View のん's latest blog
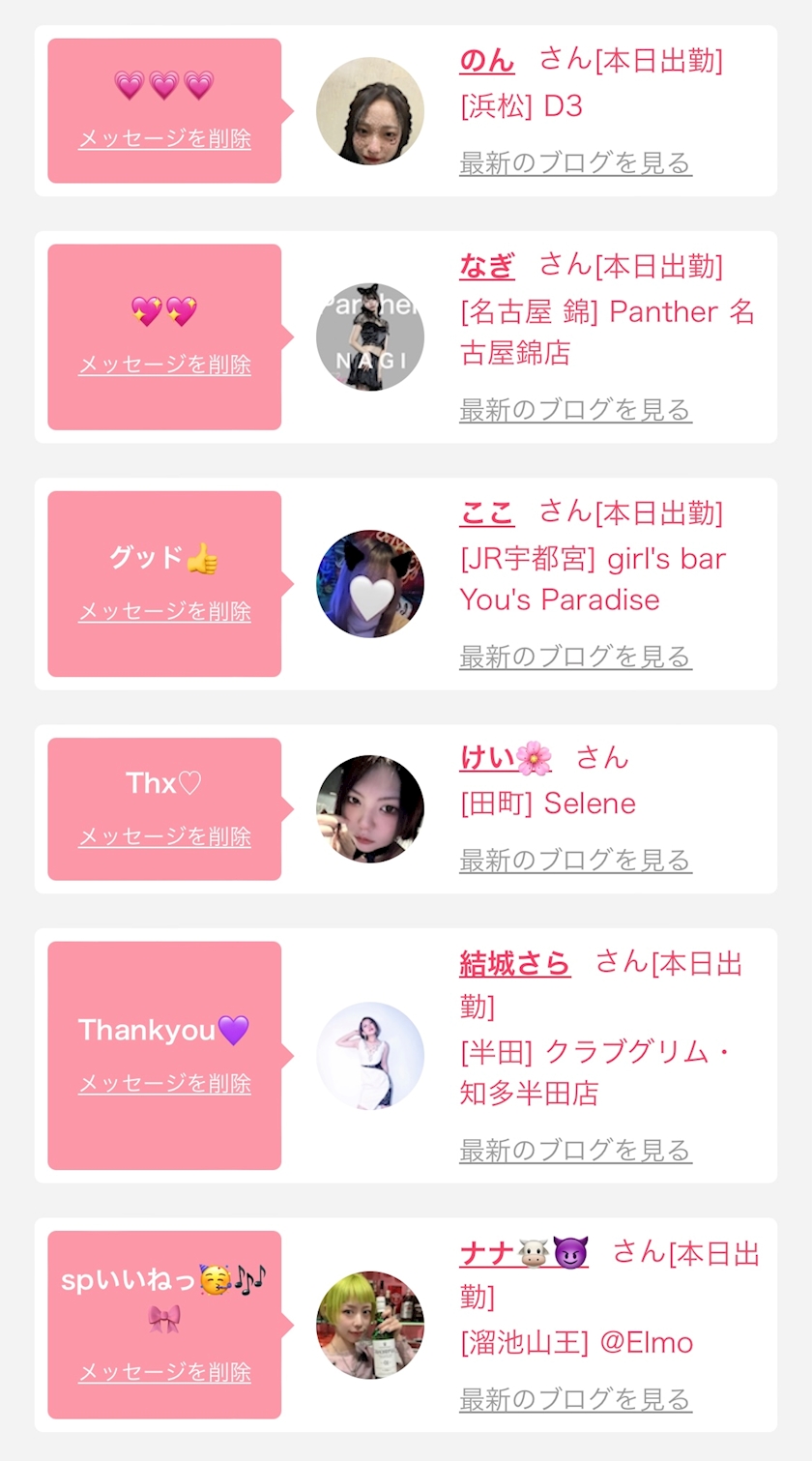 click(x=575, y=163)
